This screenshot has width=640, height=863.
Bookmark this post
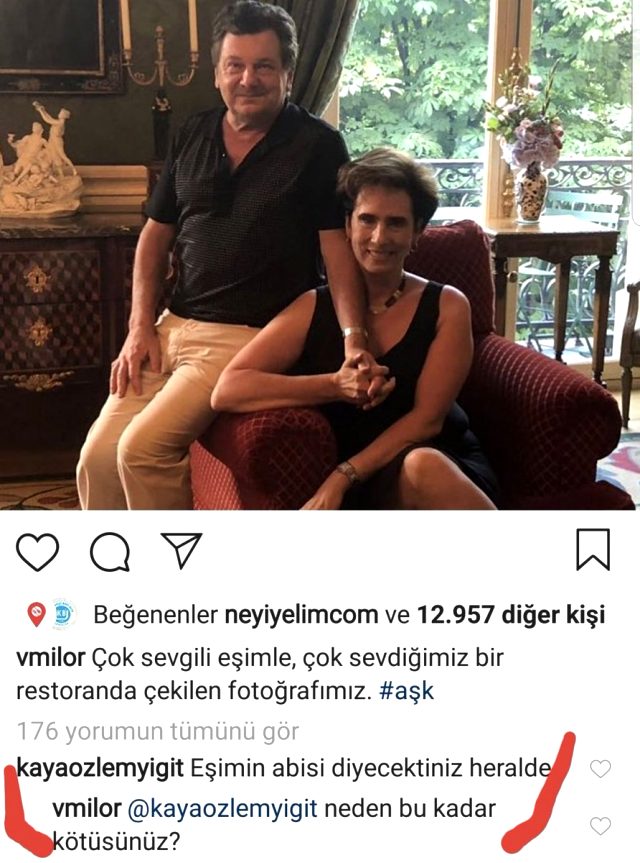593,550
